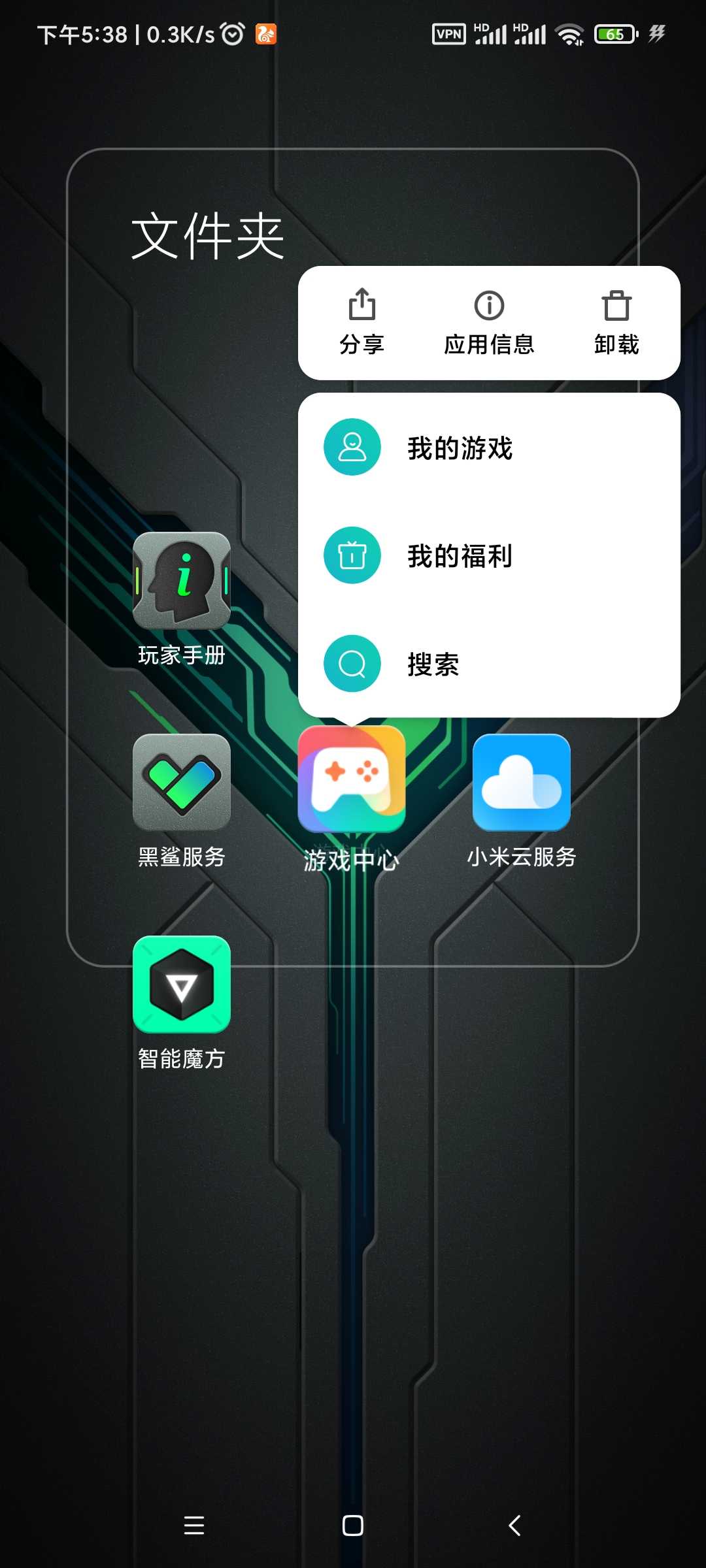Tap the 文件夹 folder title

tap(208, 236)
